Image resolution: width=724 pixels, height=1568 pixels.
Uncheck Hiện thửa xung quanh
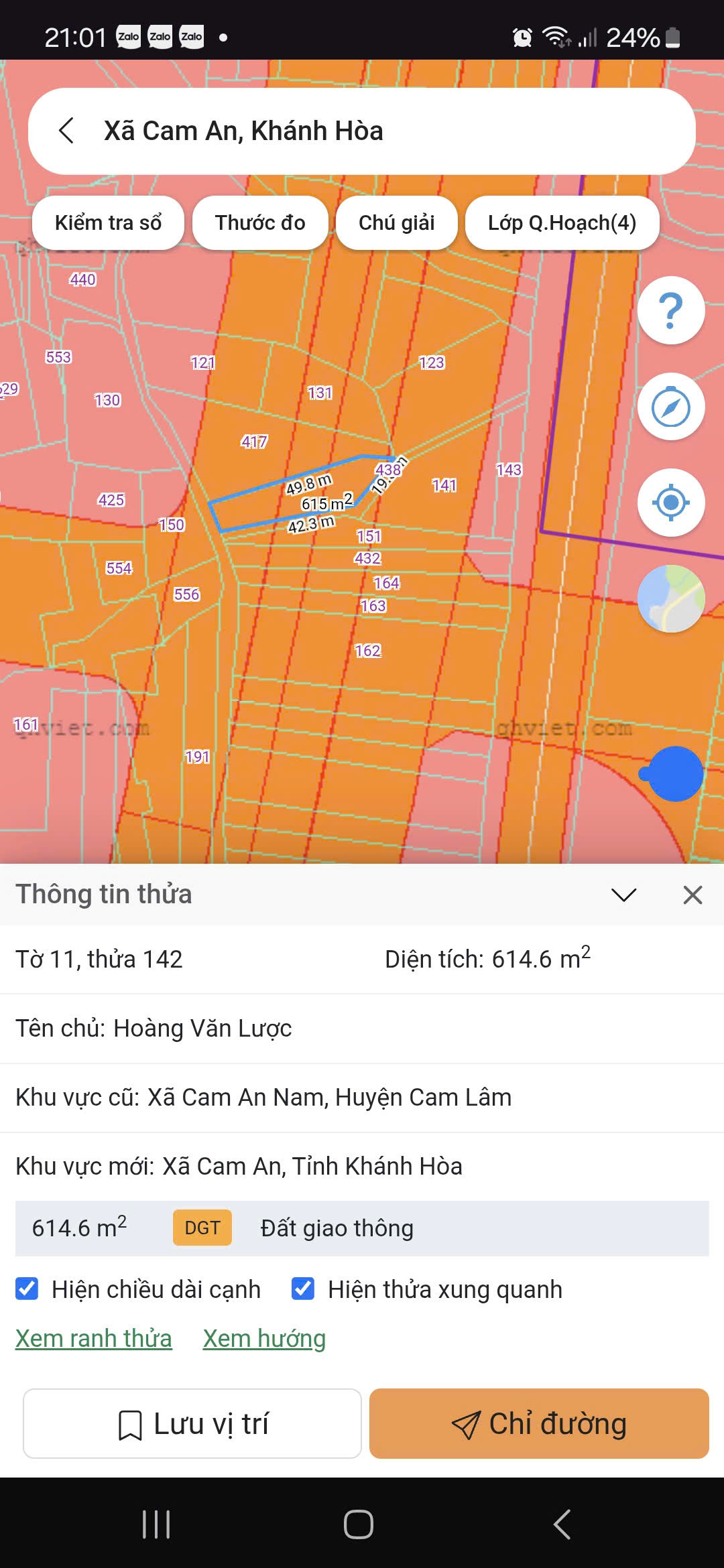[303, 1289]
